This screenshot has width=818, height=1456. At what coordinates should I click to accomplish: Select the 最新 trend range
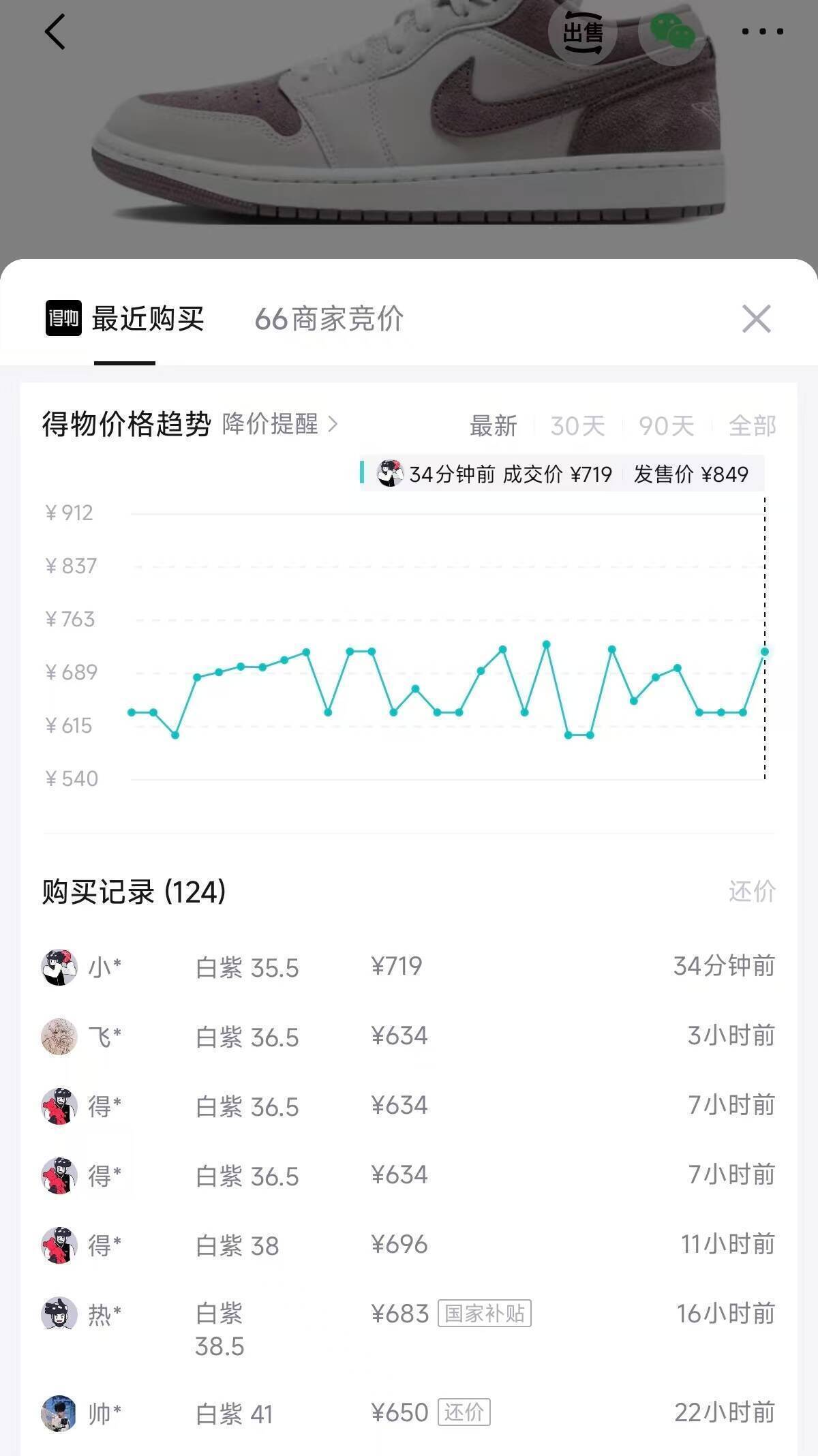(x=493, y=426)
